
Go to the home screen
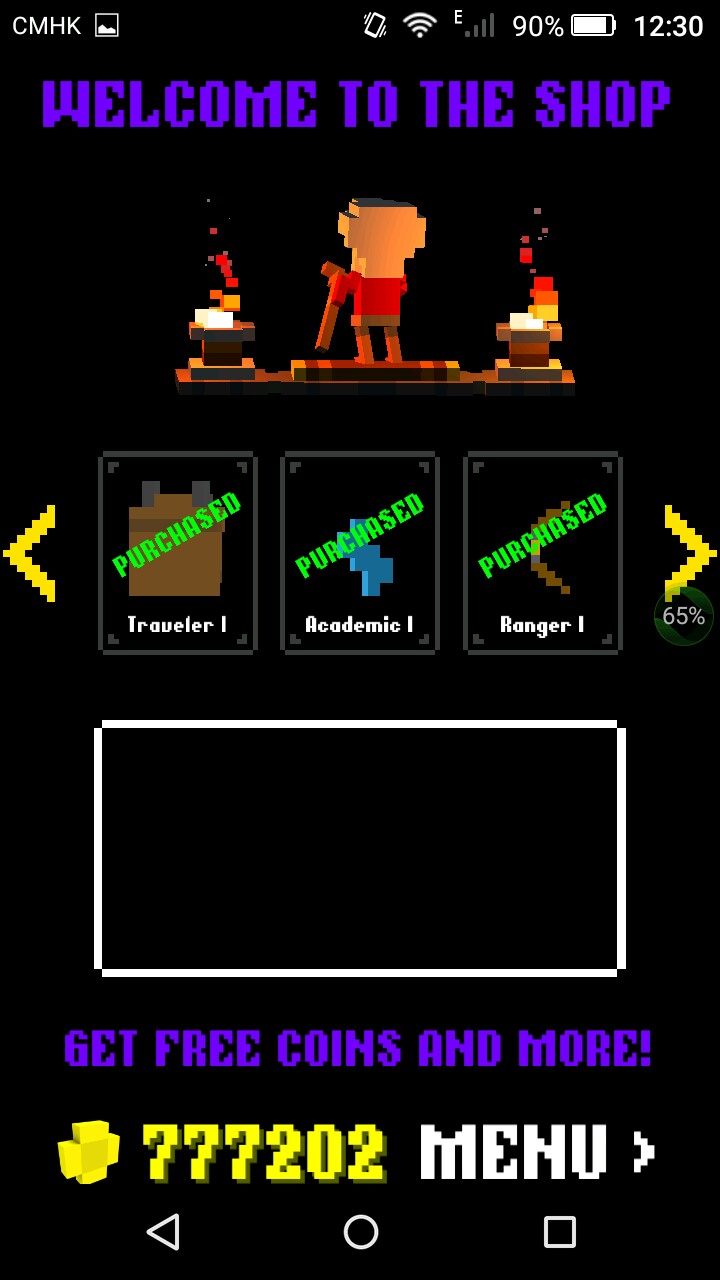360,1232
